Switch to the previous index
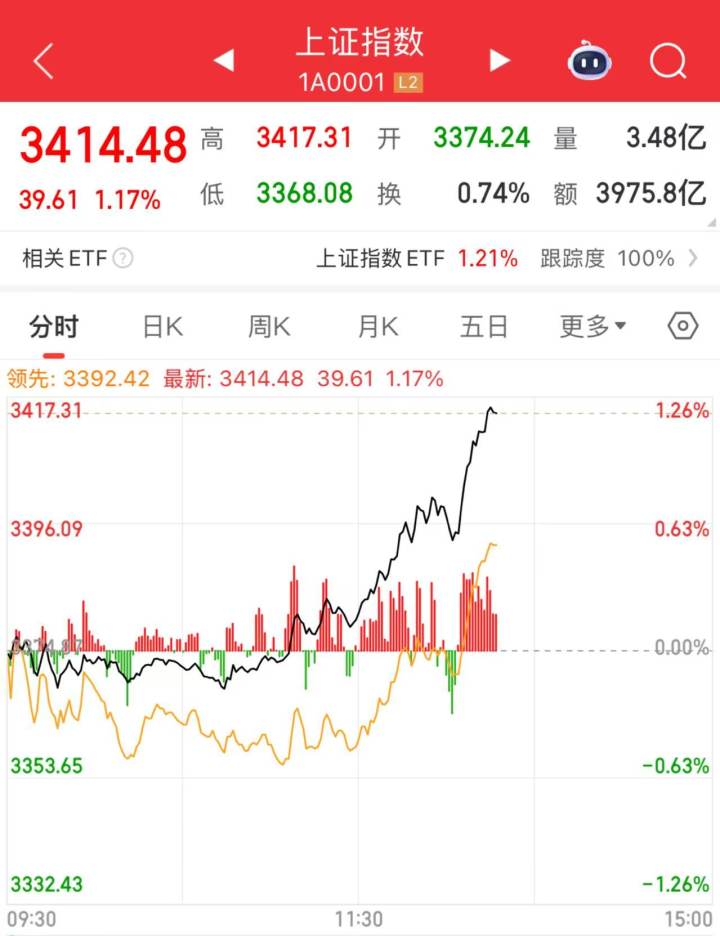This screenshot has height=936, width=720. click(x=224, y=61)
